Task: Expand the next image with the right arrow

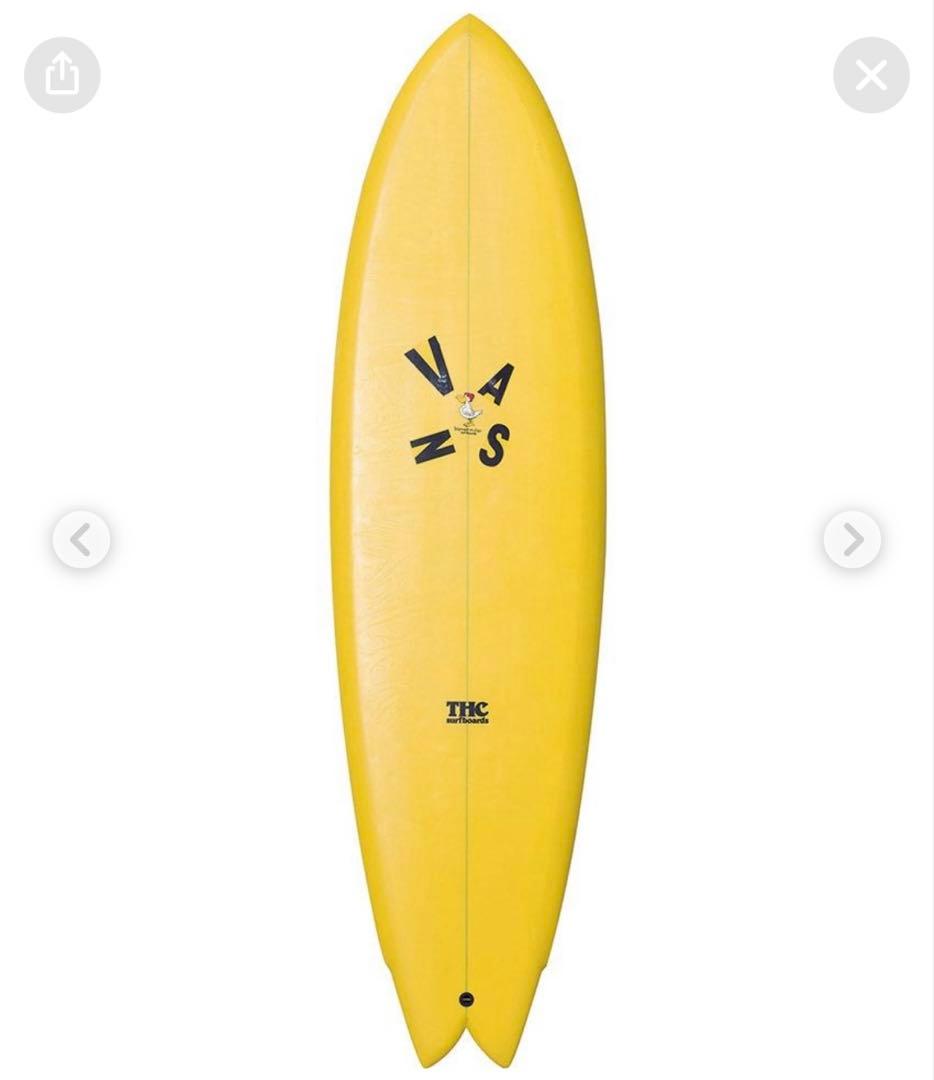Action: click(x=852, y=540)
